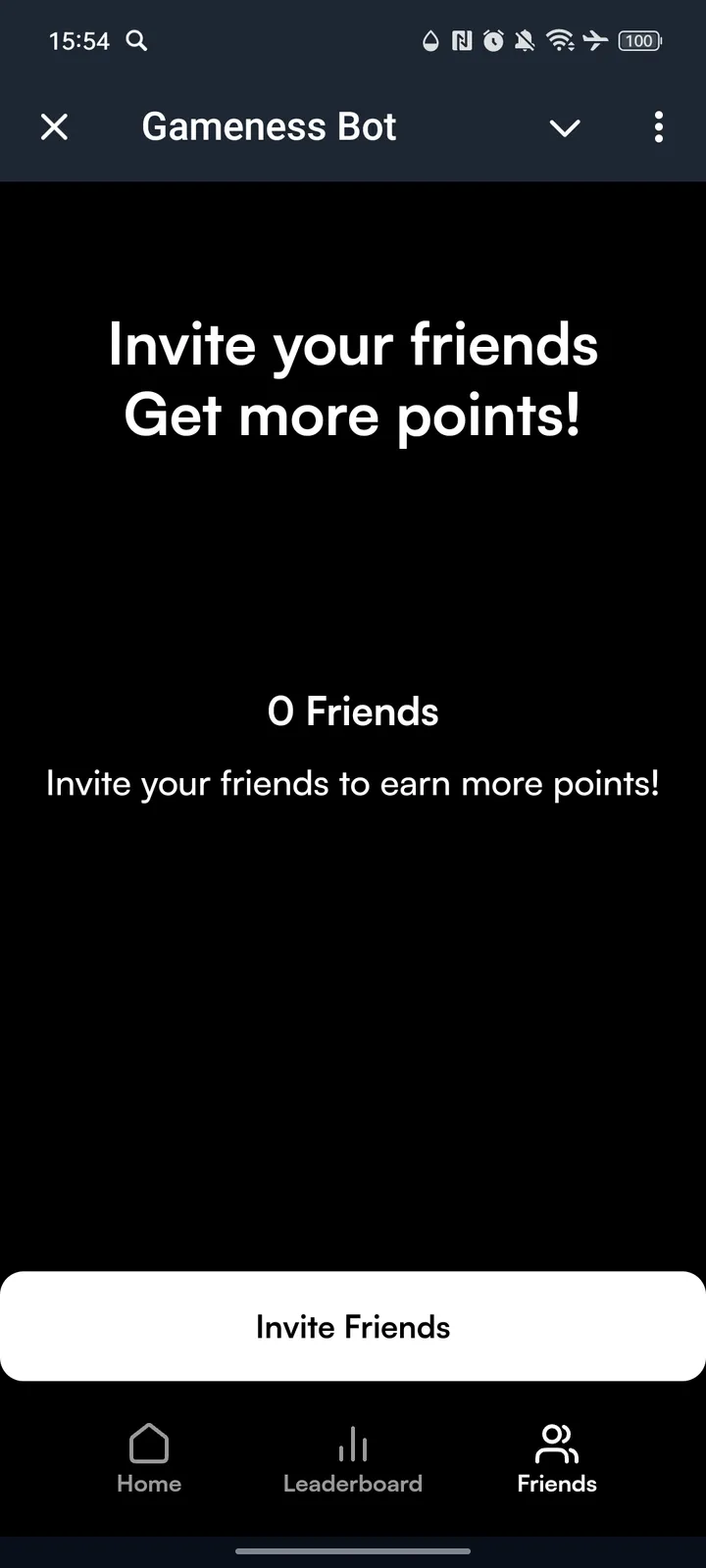This screenshot has width=706, height=1568.
Task: Close the Gameness Bot with the X
Action: point(54,127)
